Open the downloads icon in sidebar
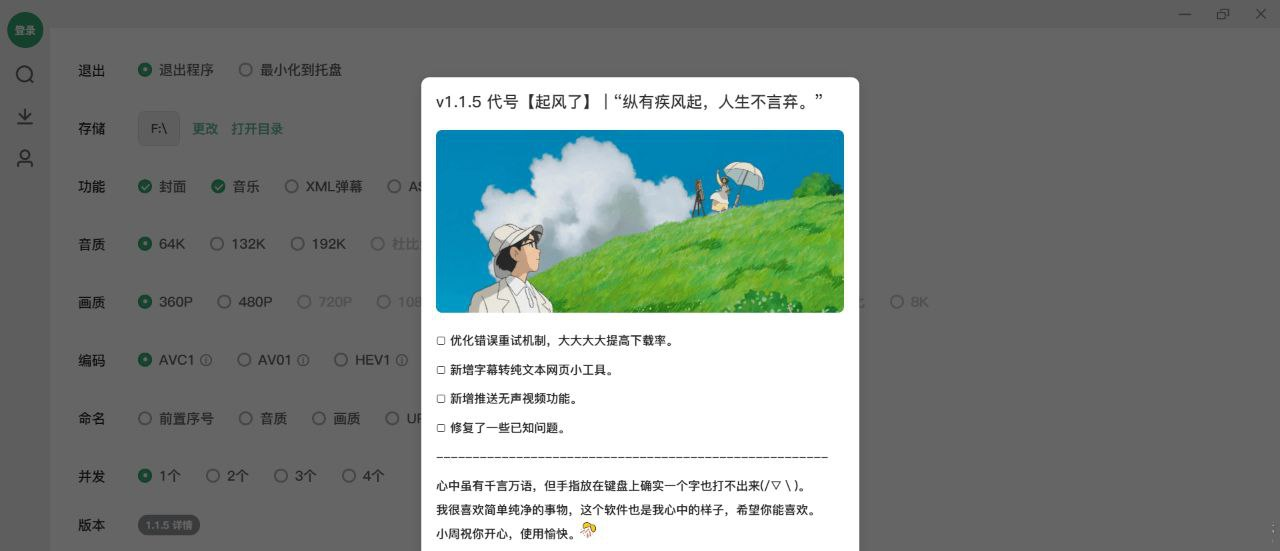Image resolution: width=1280 pixels, height=551 pixels. pos(25,117)
